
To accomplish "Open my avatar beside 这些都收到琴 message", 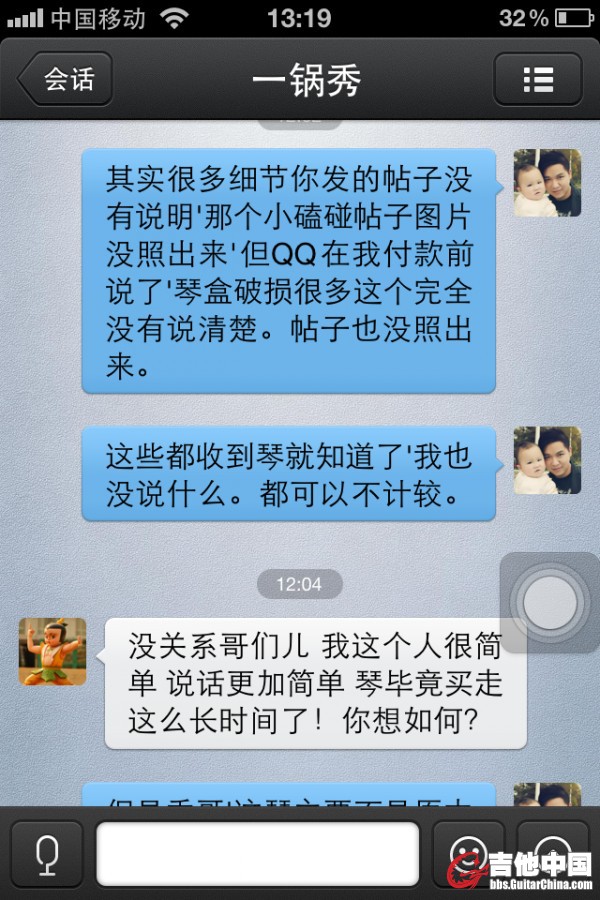I will point(547,460).
